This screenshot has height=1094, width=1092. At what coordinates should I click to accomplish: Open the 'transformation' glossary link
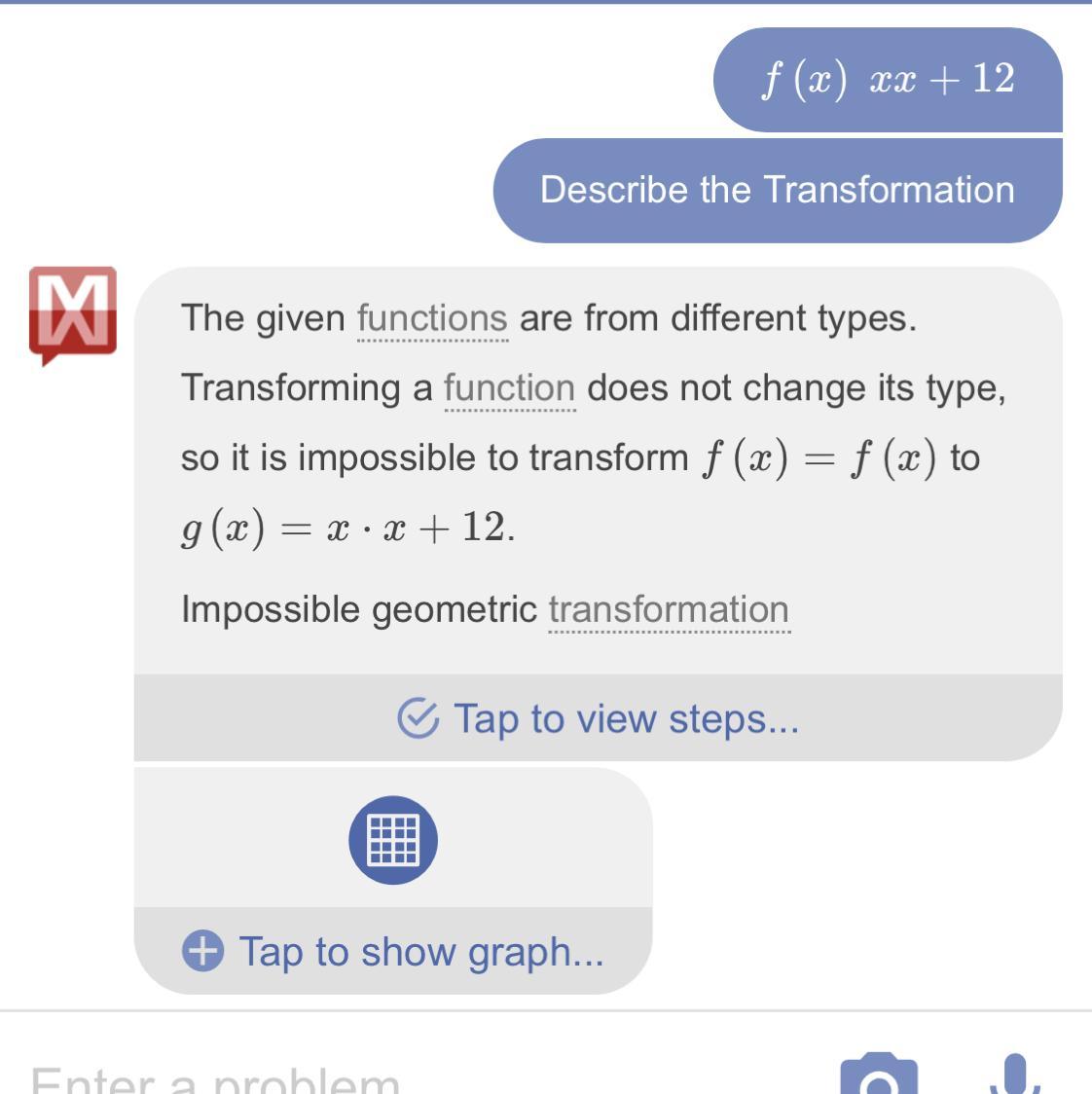click(x=669, y=610)
